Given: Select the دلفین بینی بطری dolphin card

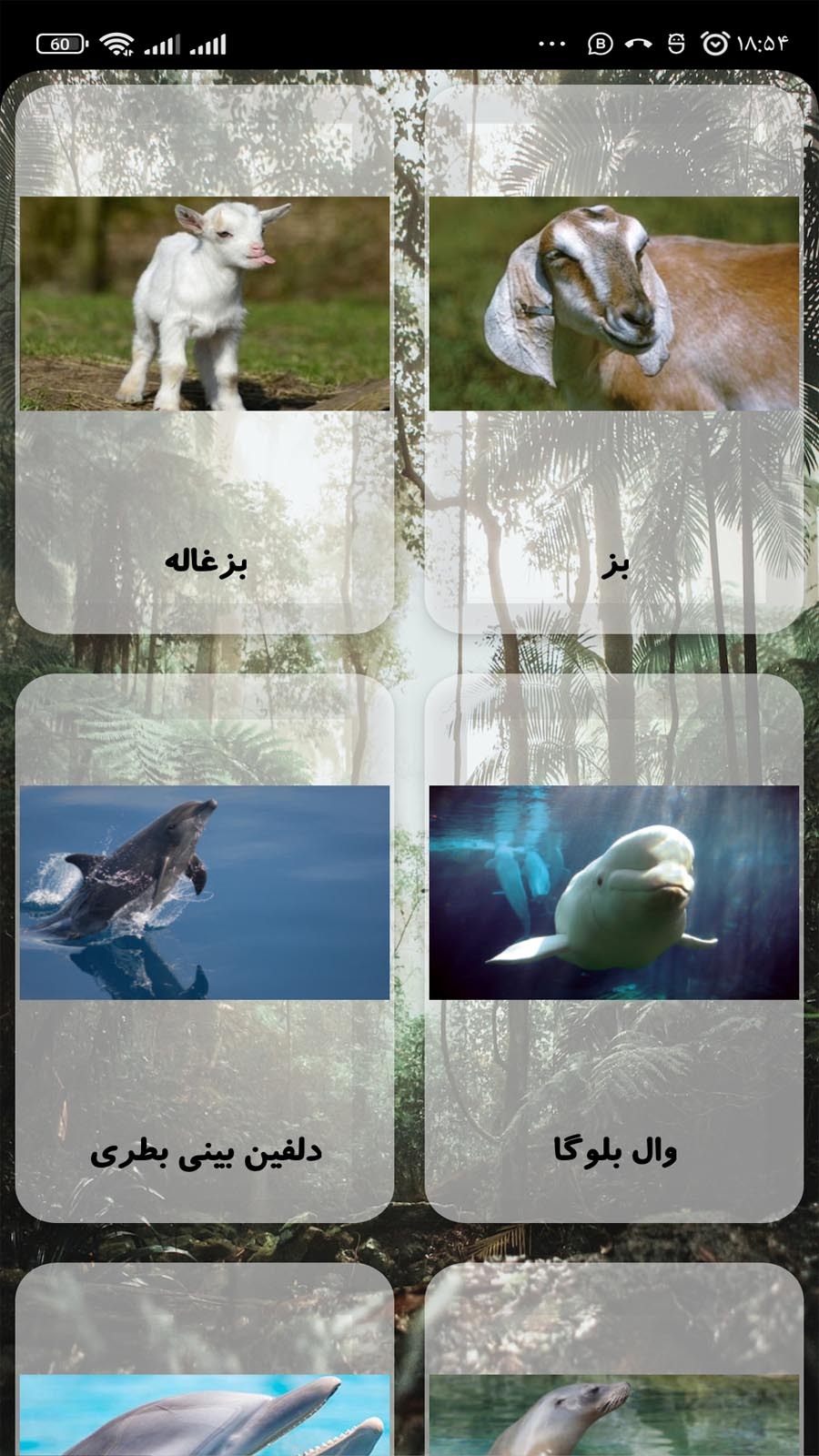Looking at the screenshot, I should tap(205, 946).
